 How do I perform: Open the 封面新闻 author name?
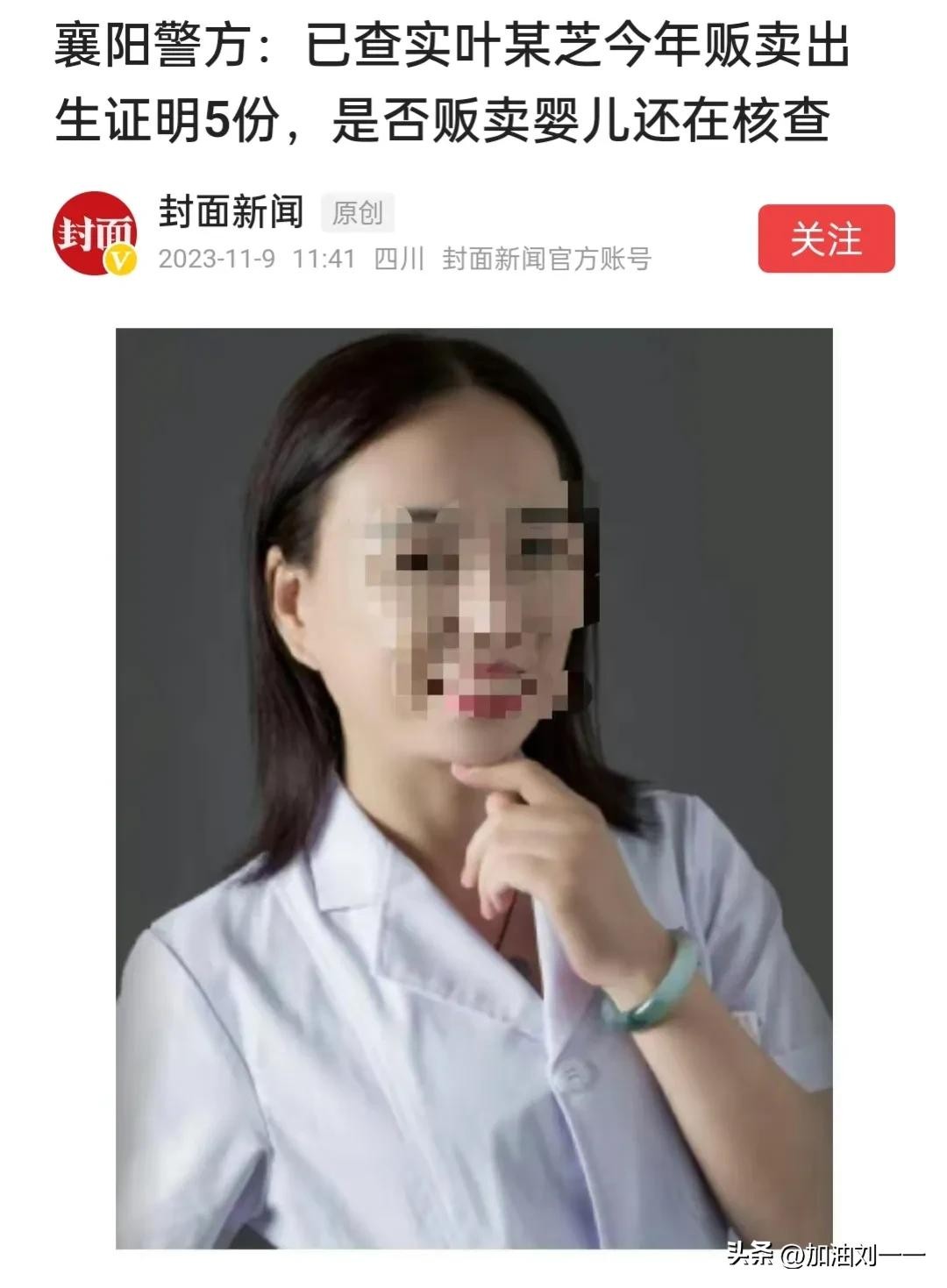[x=231, y=211]
